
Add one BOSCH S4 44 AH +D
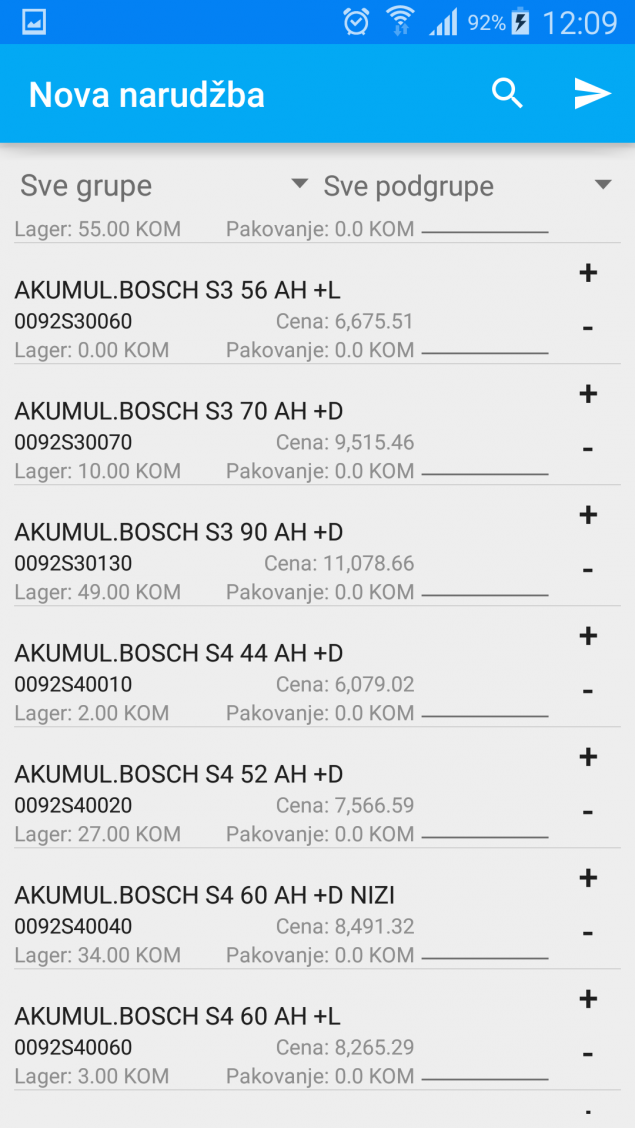588,636
